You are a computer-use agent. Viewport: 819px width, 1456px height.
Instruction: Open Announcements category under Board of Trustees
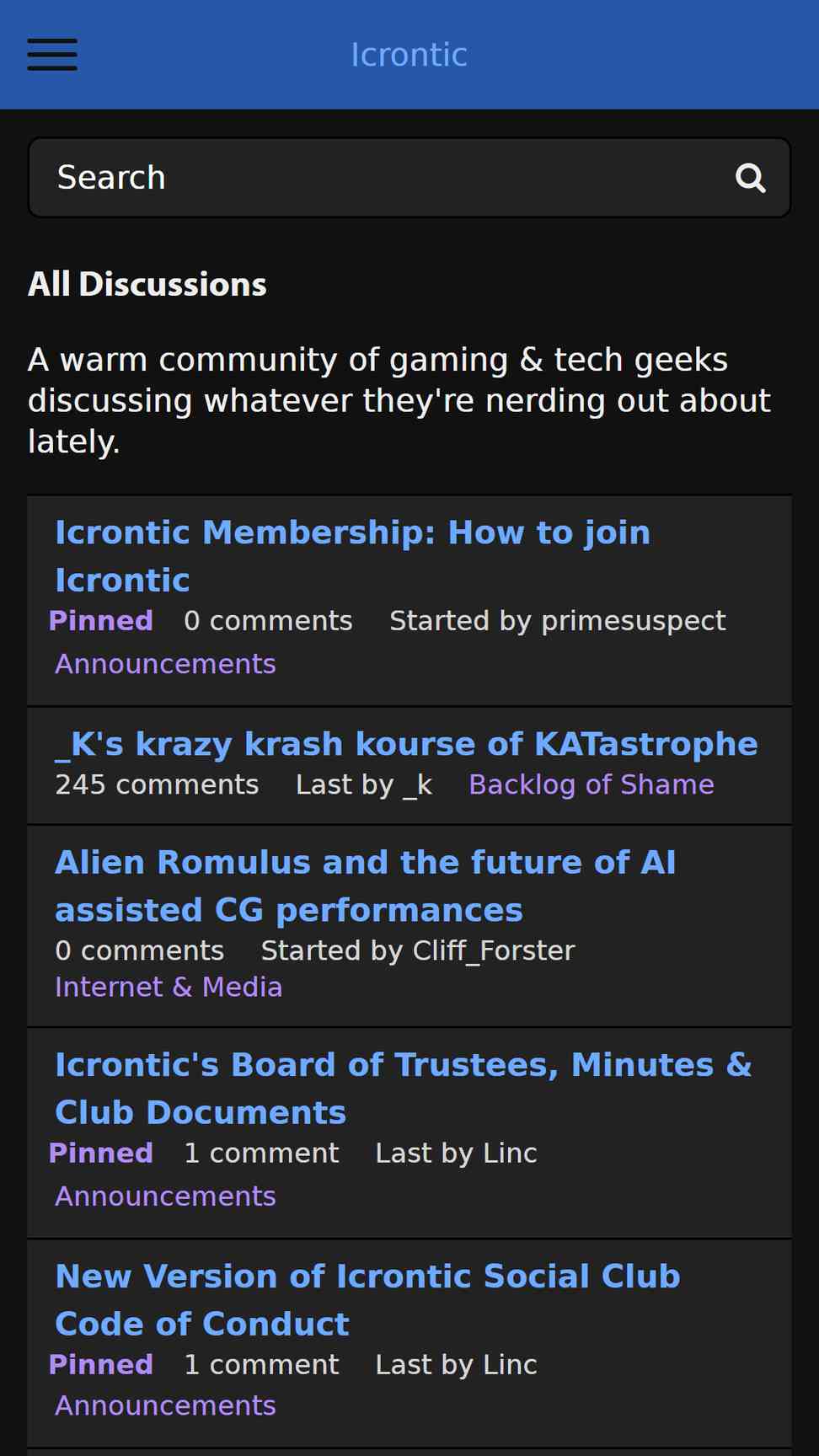coord(165,1196)
